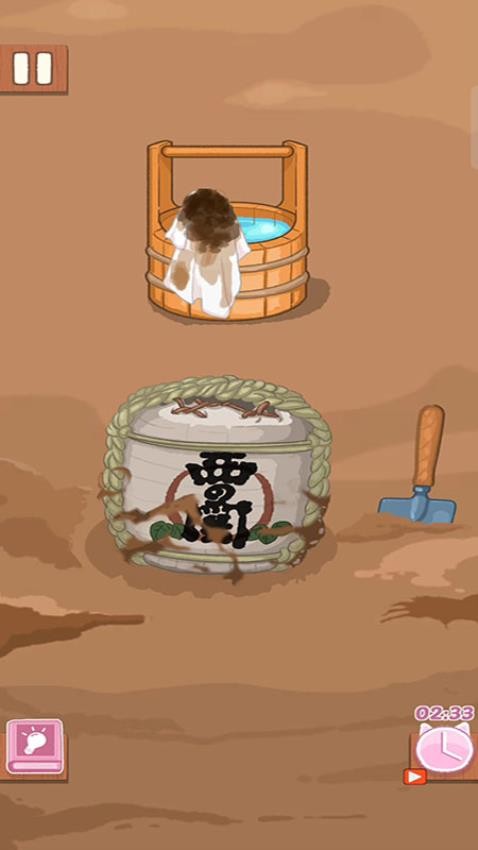
Task: Tap the clock to add time
Action: tap(444, 748)
